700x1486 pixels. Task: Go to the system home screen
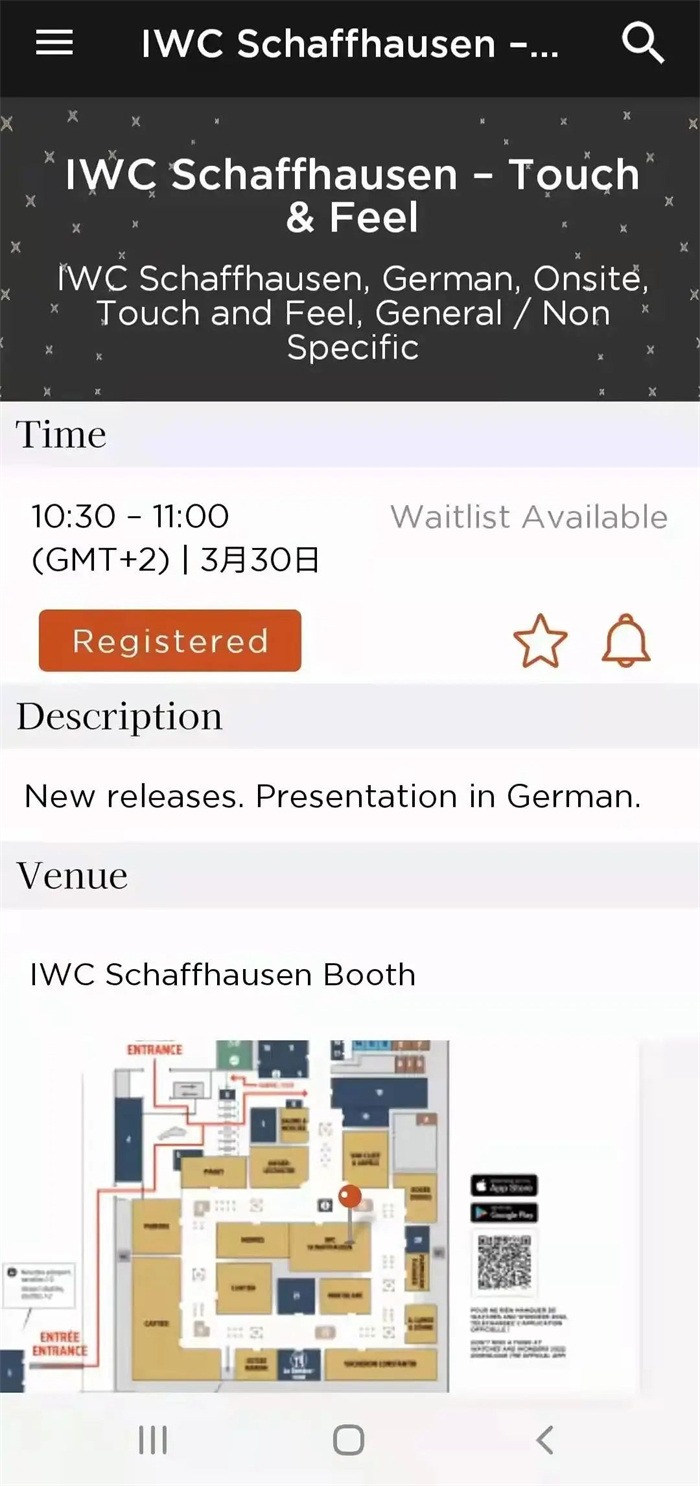coord(349,1440)
